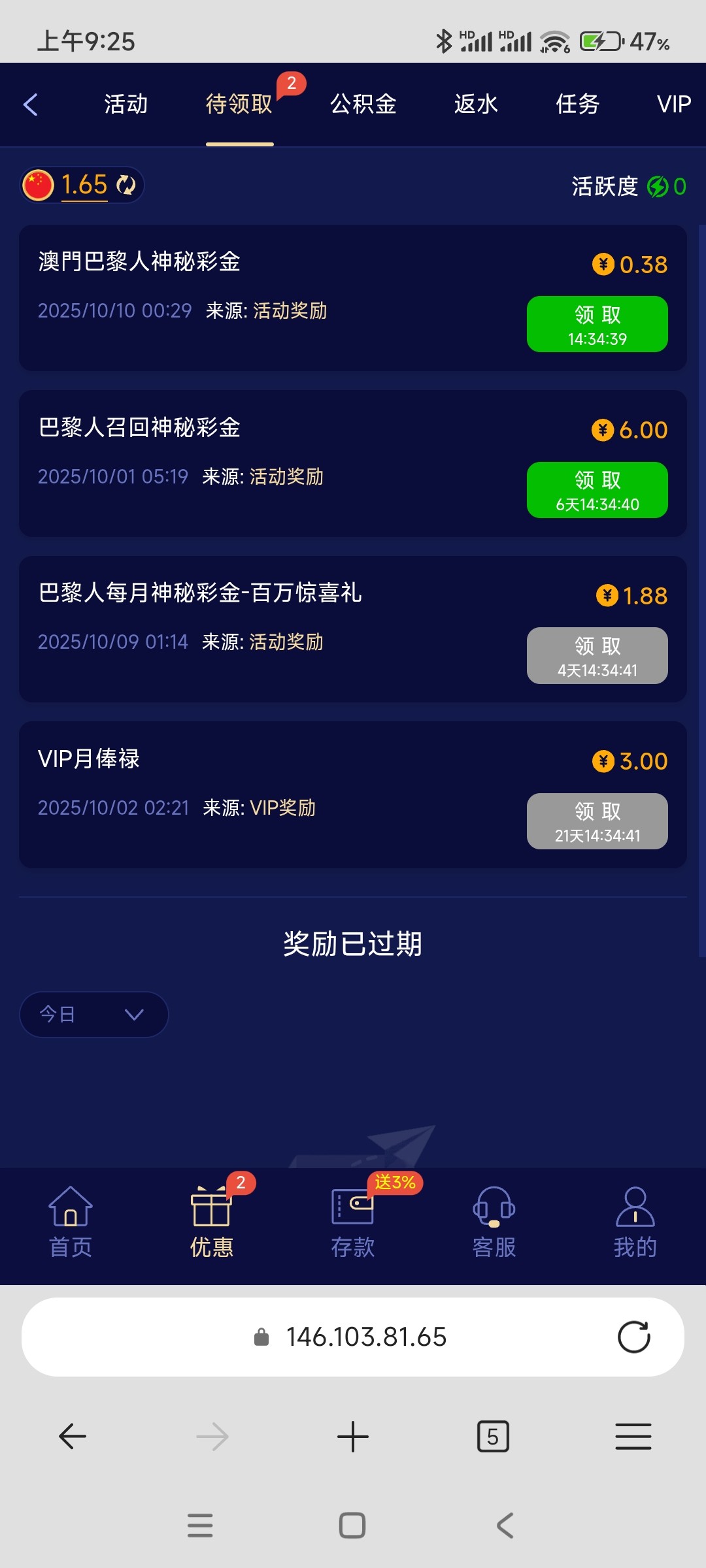
Task: Claim the 澳門巴黎人神秘彩金 0.38 reward
Action: [597, 324]
